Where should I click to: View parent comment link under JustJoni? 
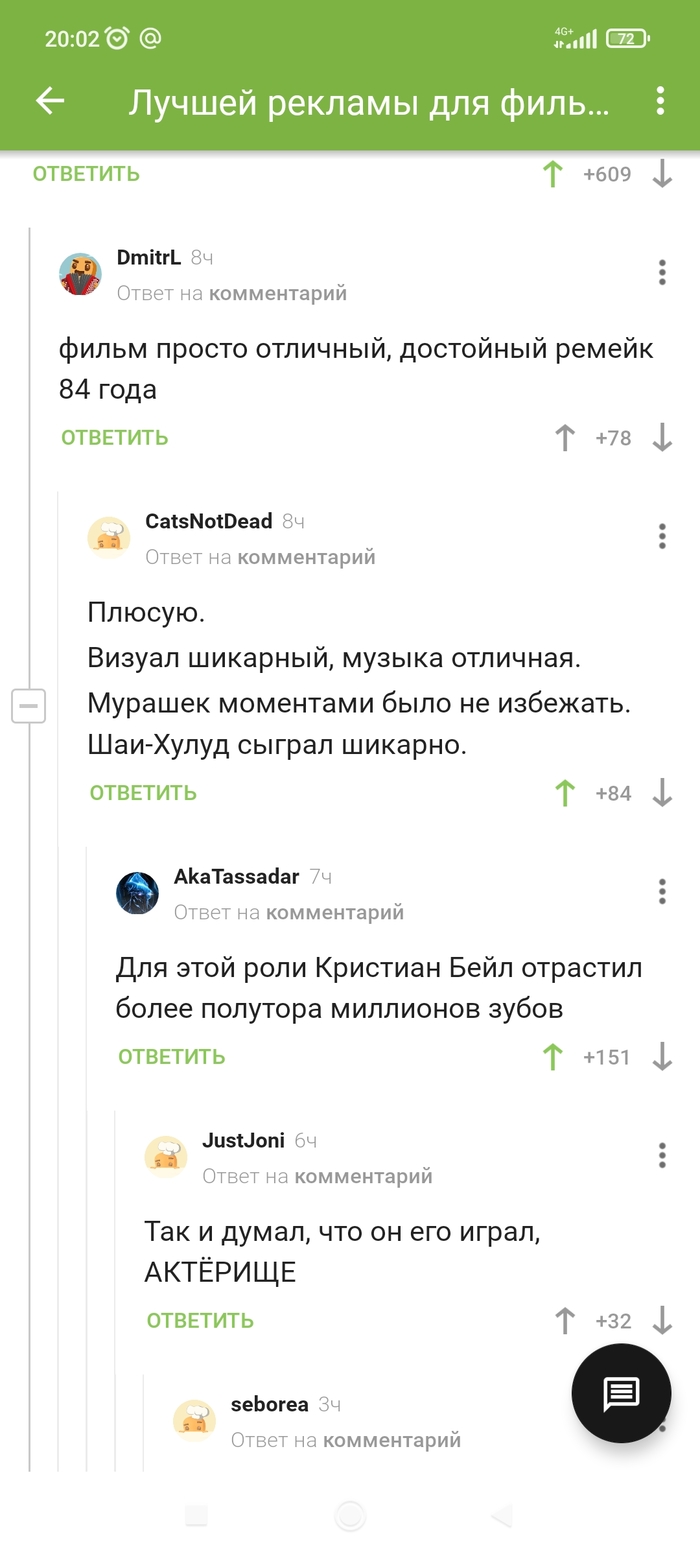(x=363, y=1176)
